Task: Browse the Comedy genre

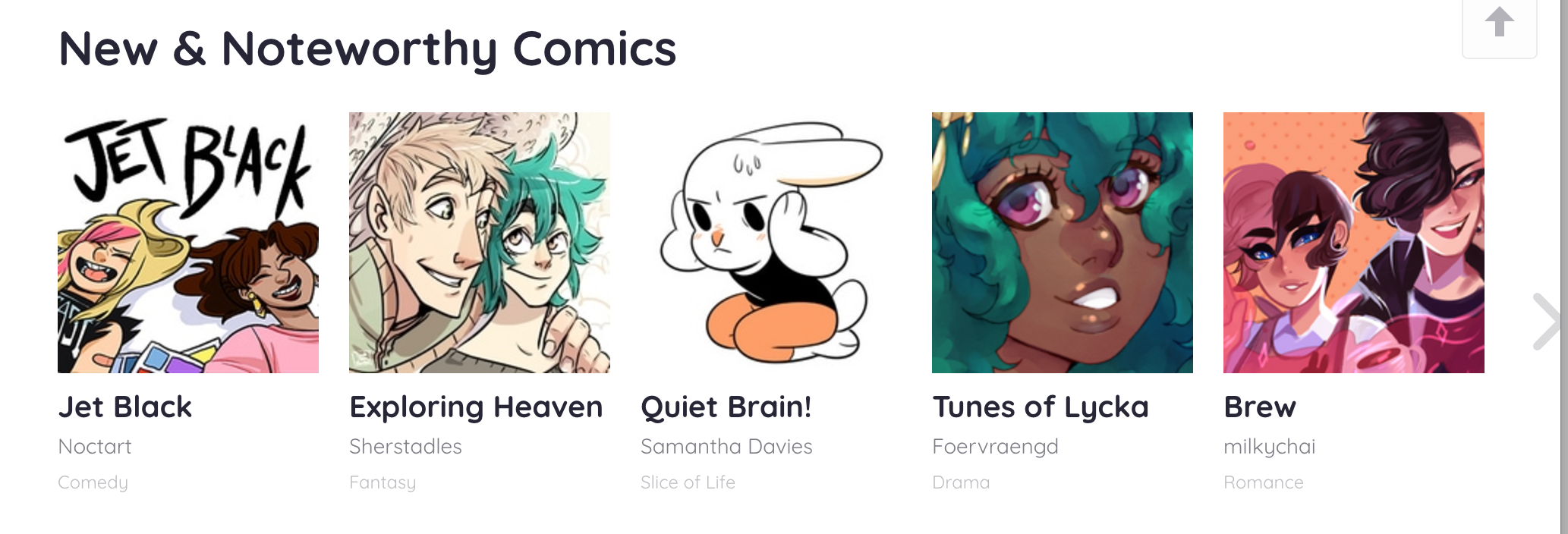Action: (x=93, y=482)
